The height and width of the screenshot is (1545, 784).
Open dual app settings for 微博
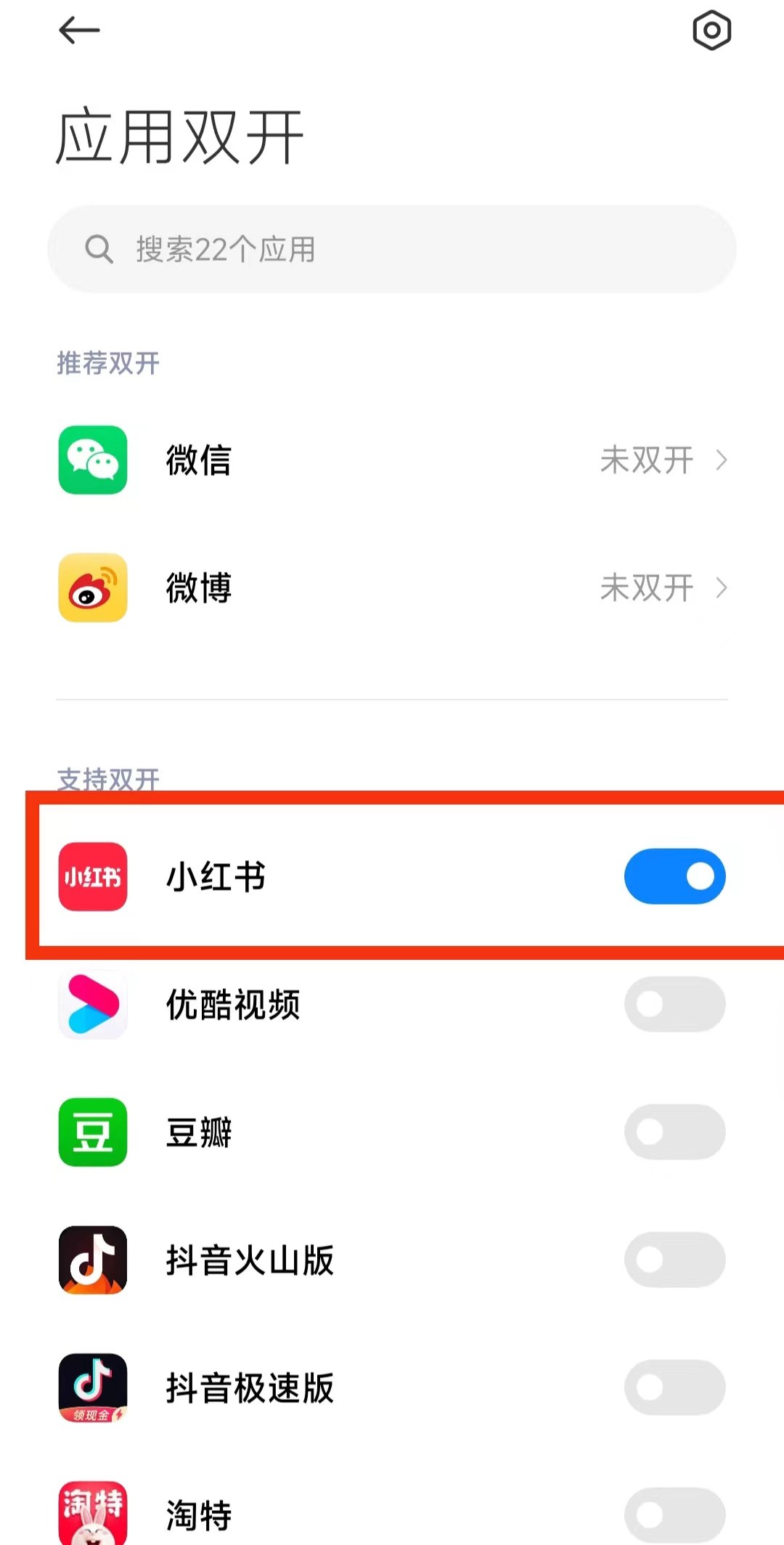pyautogui.click(x=392, y=587)
